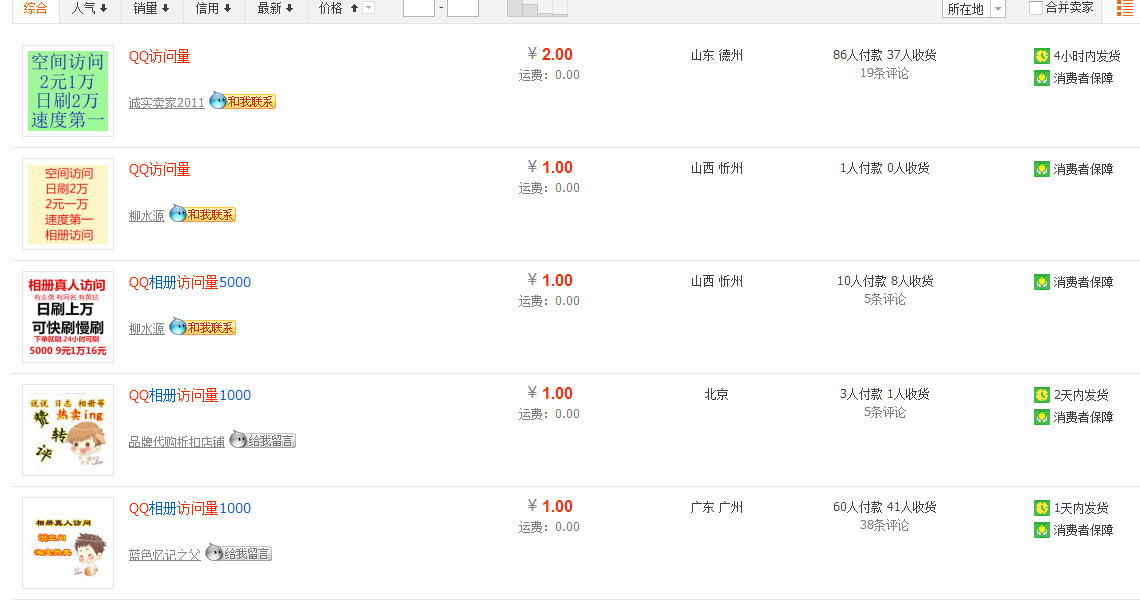Viewport: 1140px width, 600px height.
Task: Open the QQ相册访问量5000 listing title
Action: point(190,283)
